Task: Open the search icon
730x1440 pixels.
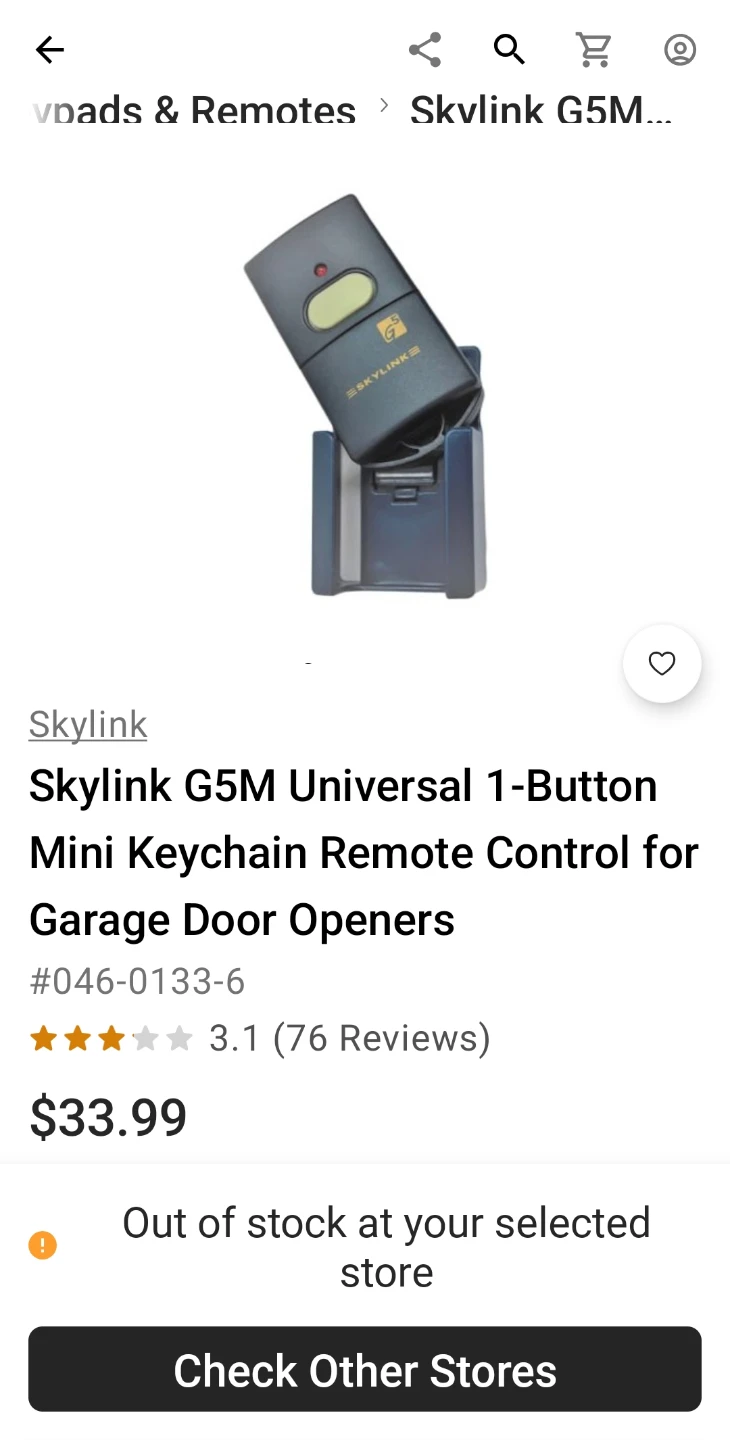Action: pos(510,49)
